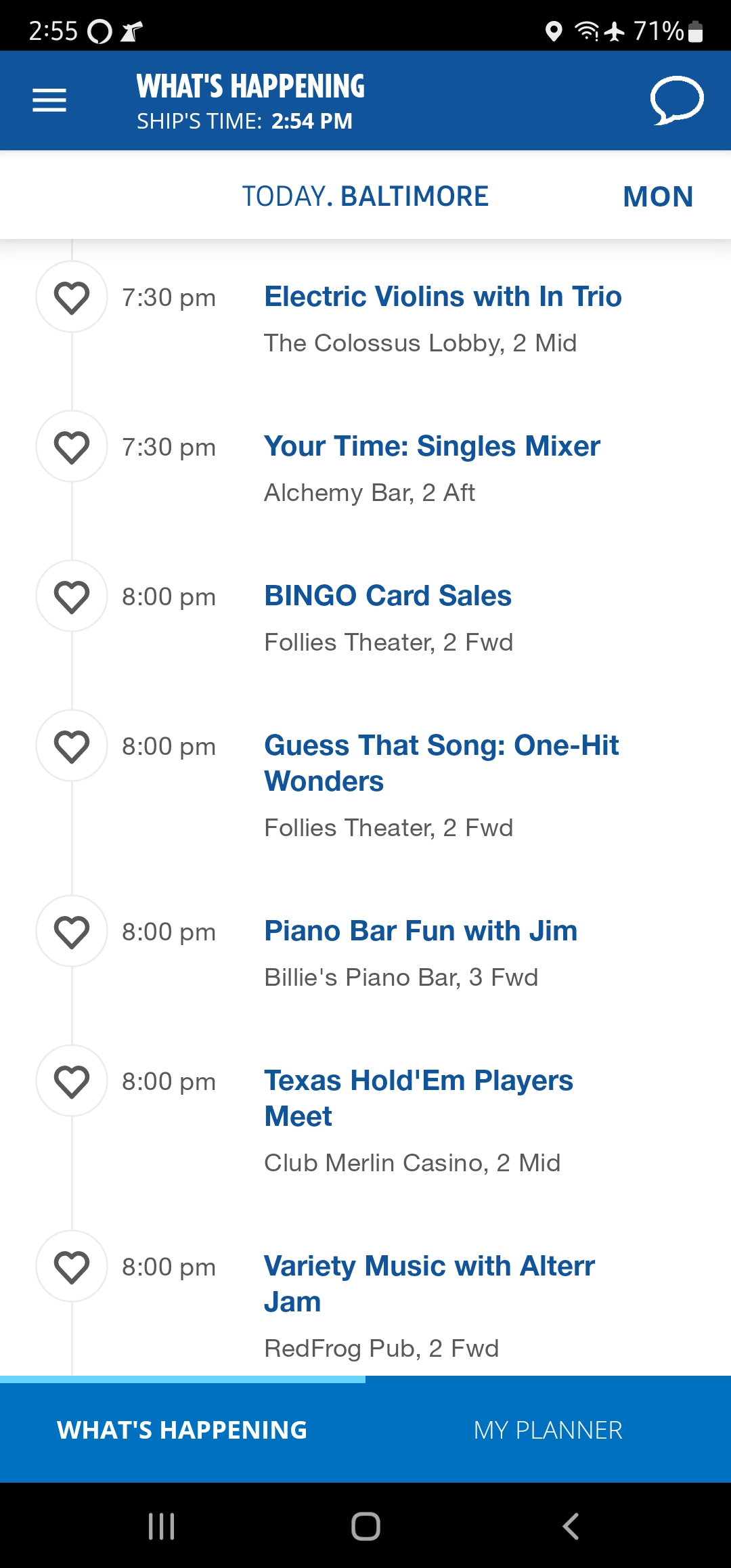Viewport: 731px width, 1568px height.
Task: View Piano Bar Fun with Jim details
Action: point(420,931)
